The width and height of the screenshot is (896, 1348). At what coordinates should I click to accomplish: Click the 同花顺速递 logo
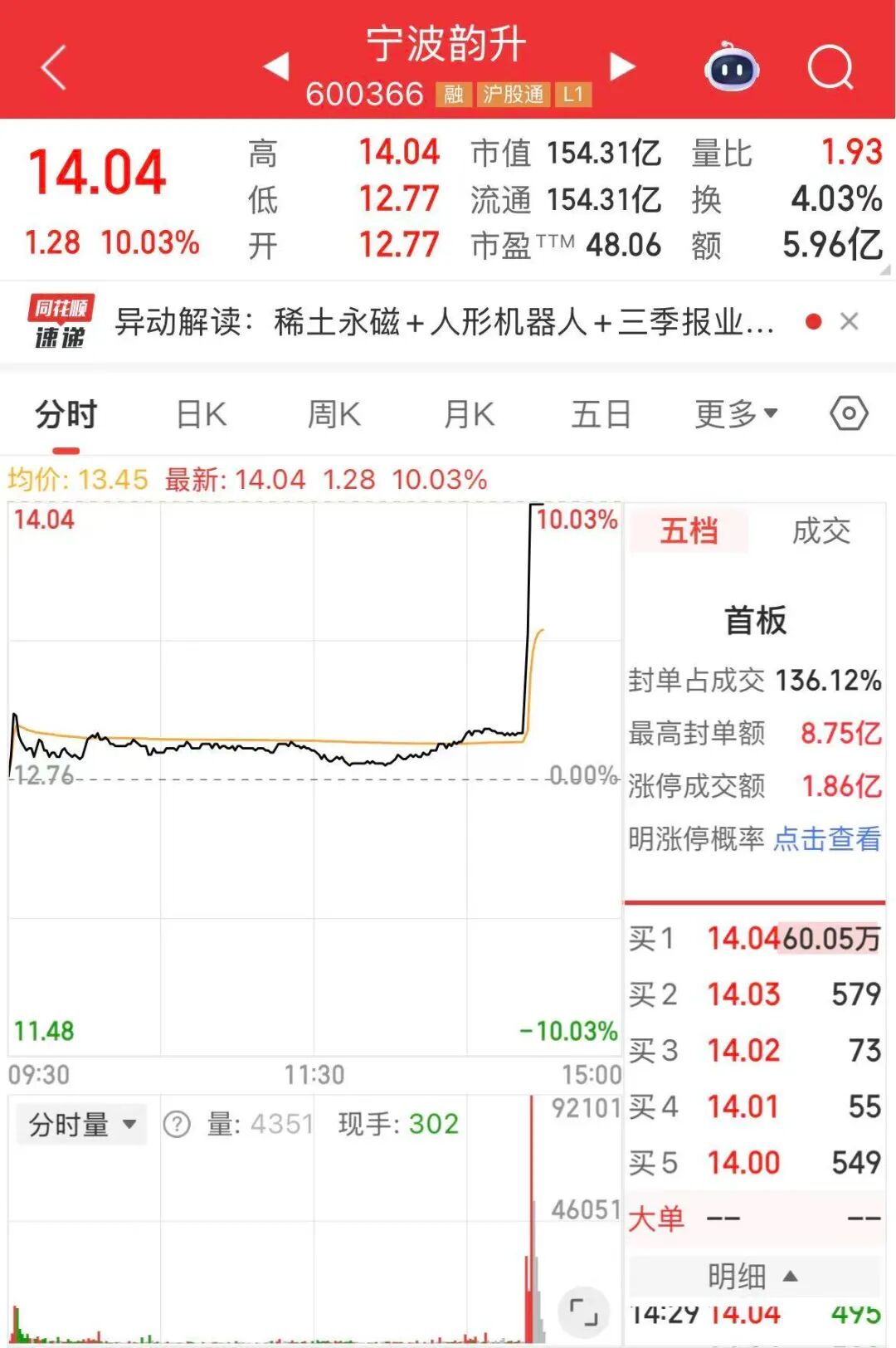(x=60, y=320)
